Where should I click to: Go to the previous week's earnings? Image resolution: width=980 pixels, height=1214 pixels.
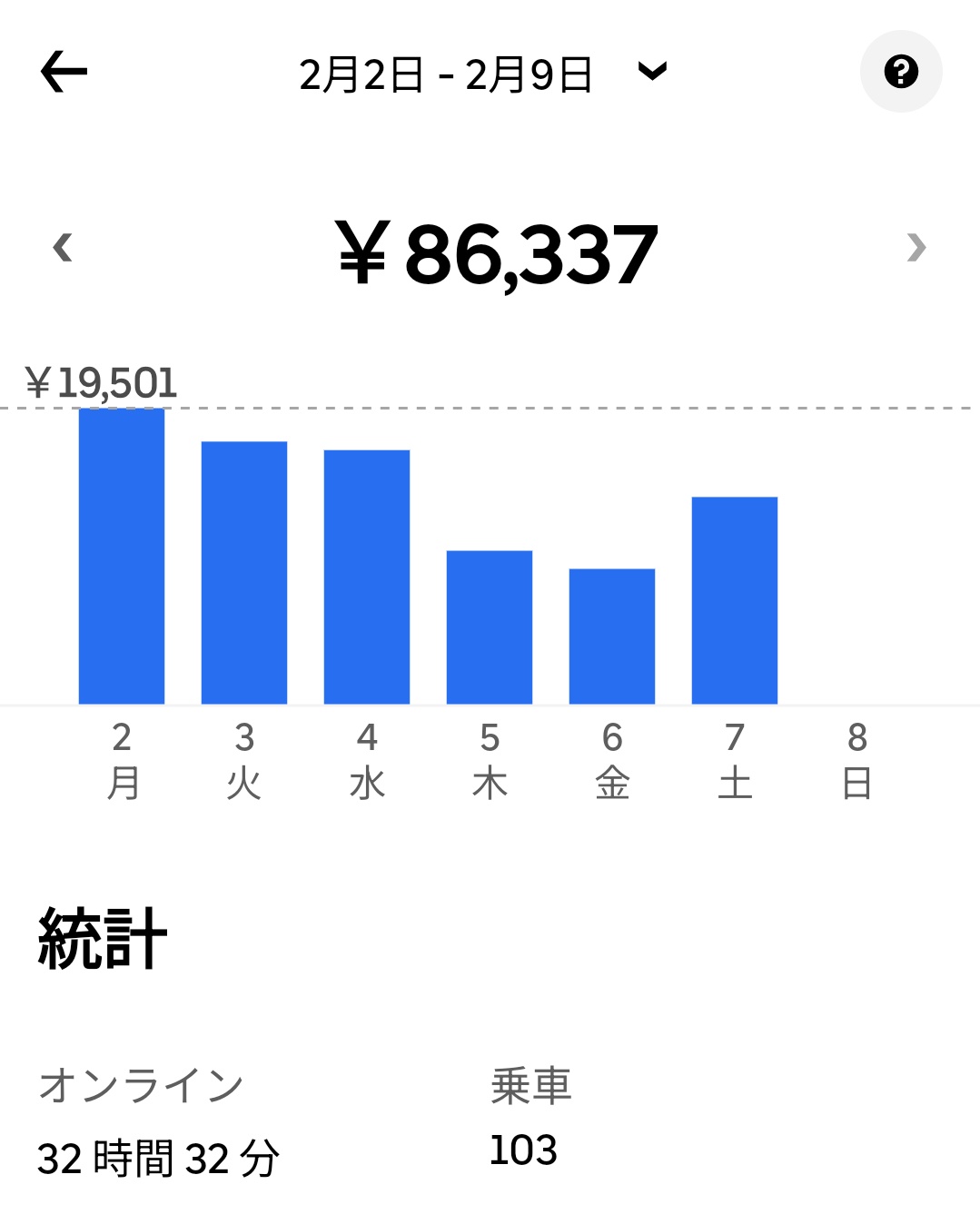[x=63, y=247]
